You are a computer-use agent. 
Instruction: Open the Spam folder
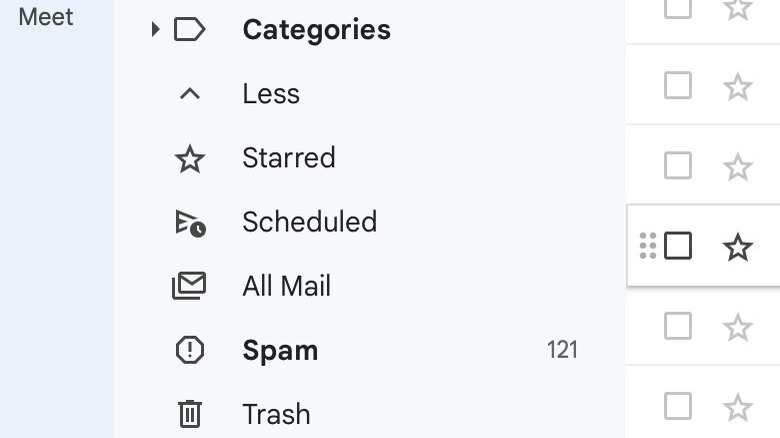[280, 350]
